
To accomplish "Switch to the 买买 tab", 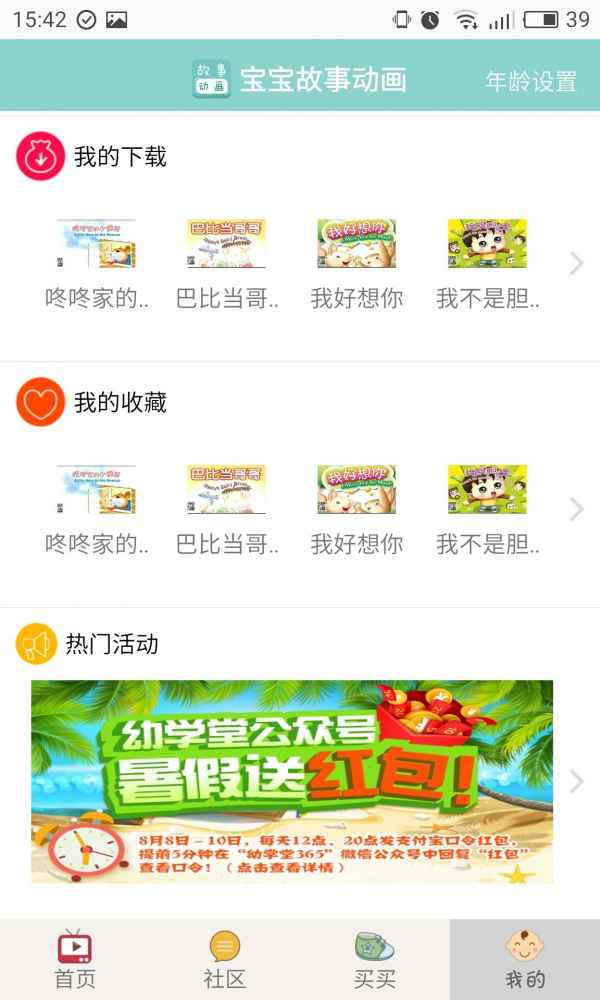I will [374, 959].
